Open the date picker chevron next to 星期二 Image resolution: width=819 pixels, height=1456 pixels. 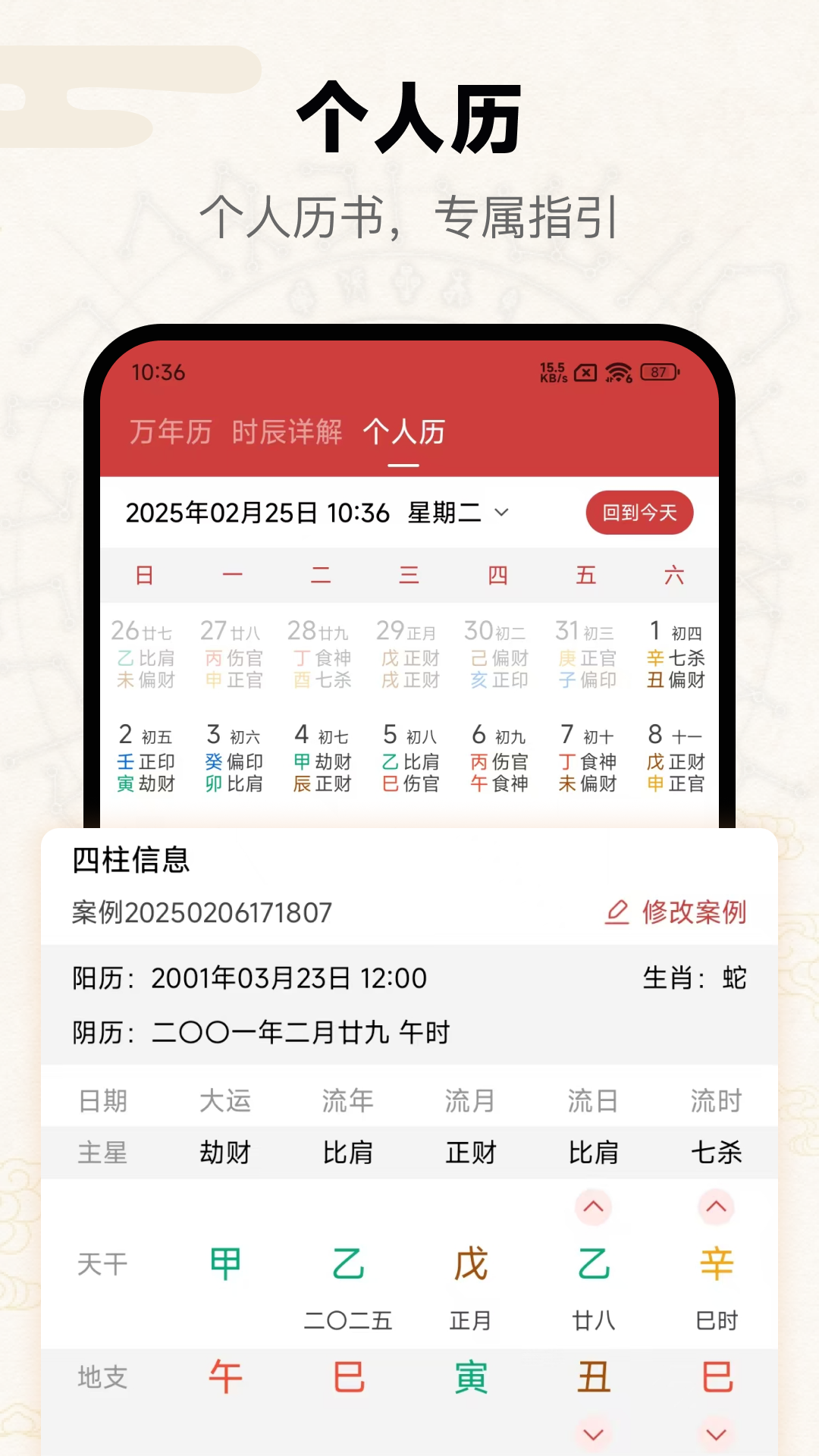point(500,513)
